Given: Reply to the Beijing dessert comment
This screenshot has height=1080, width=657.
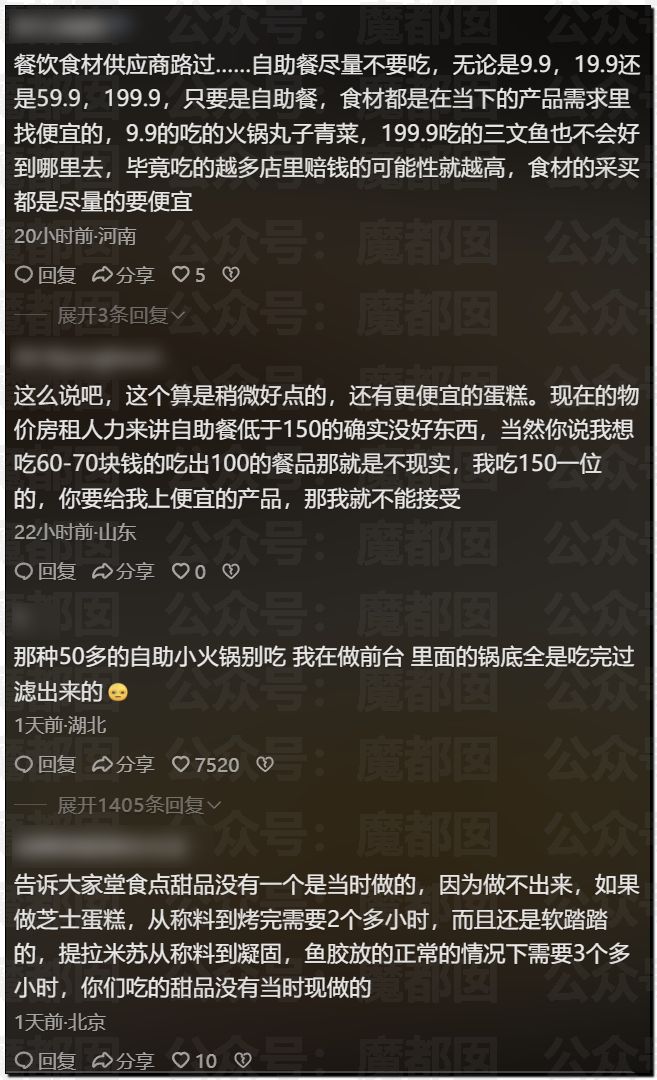Looking at the screenshot, I should [x=46, y=1061].
